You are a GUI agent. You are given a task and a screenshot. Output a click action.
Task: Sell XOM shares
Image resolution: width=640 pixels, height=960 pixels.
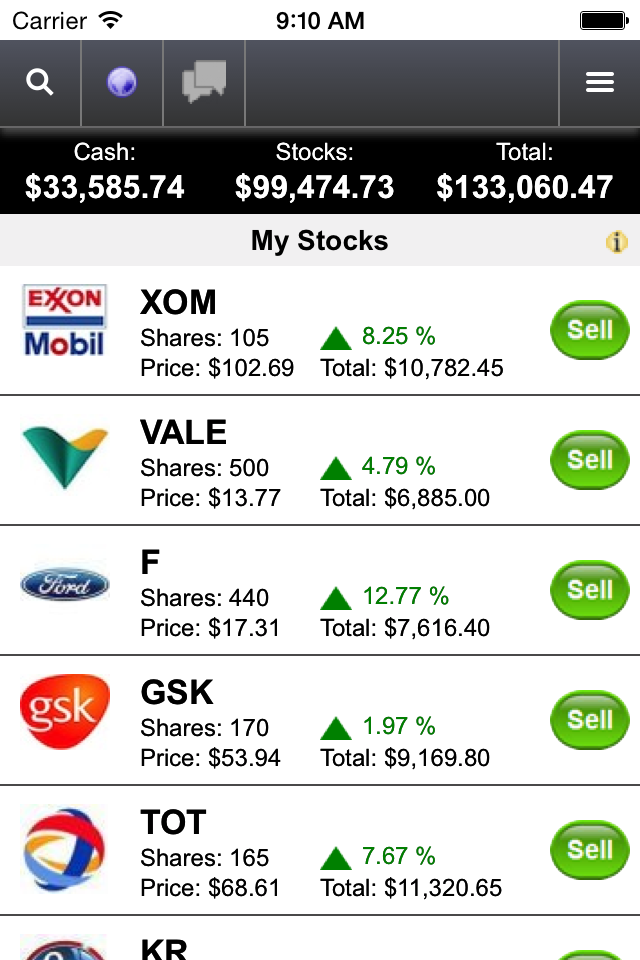[589, 330]
